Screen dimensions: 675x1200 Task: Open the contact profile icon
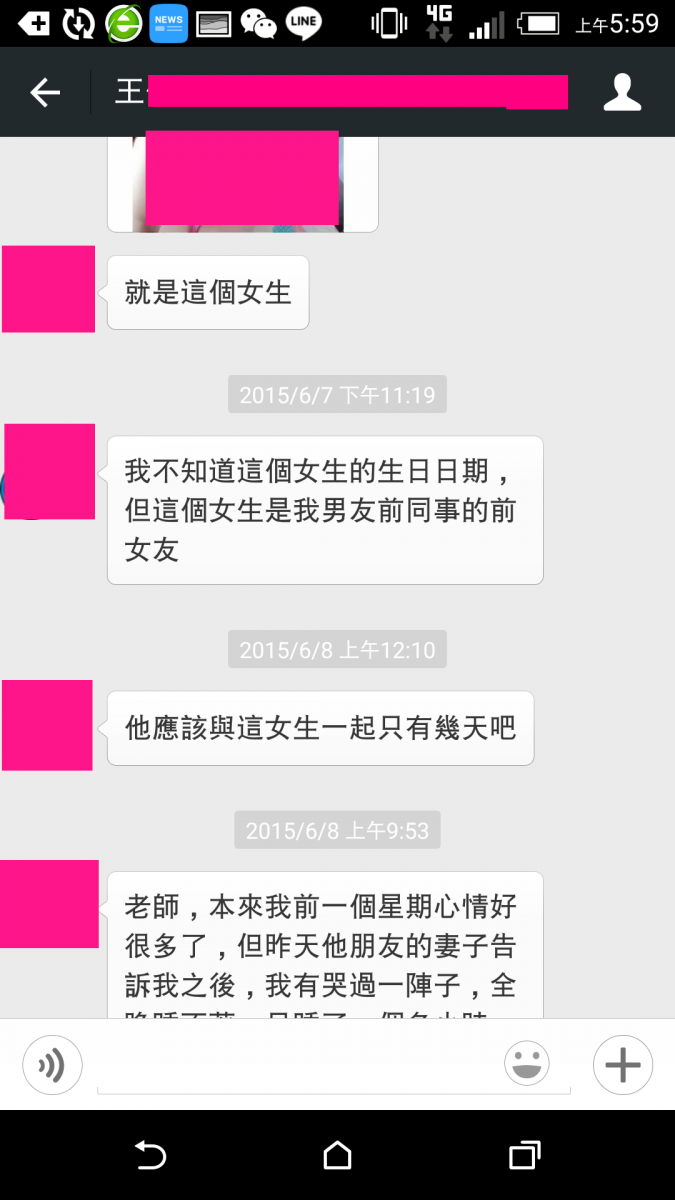[x=622, y=93]
